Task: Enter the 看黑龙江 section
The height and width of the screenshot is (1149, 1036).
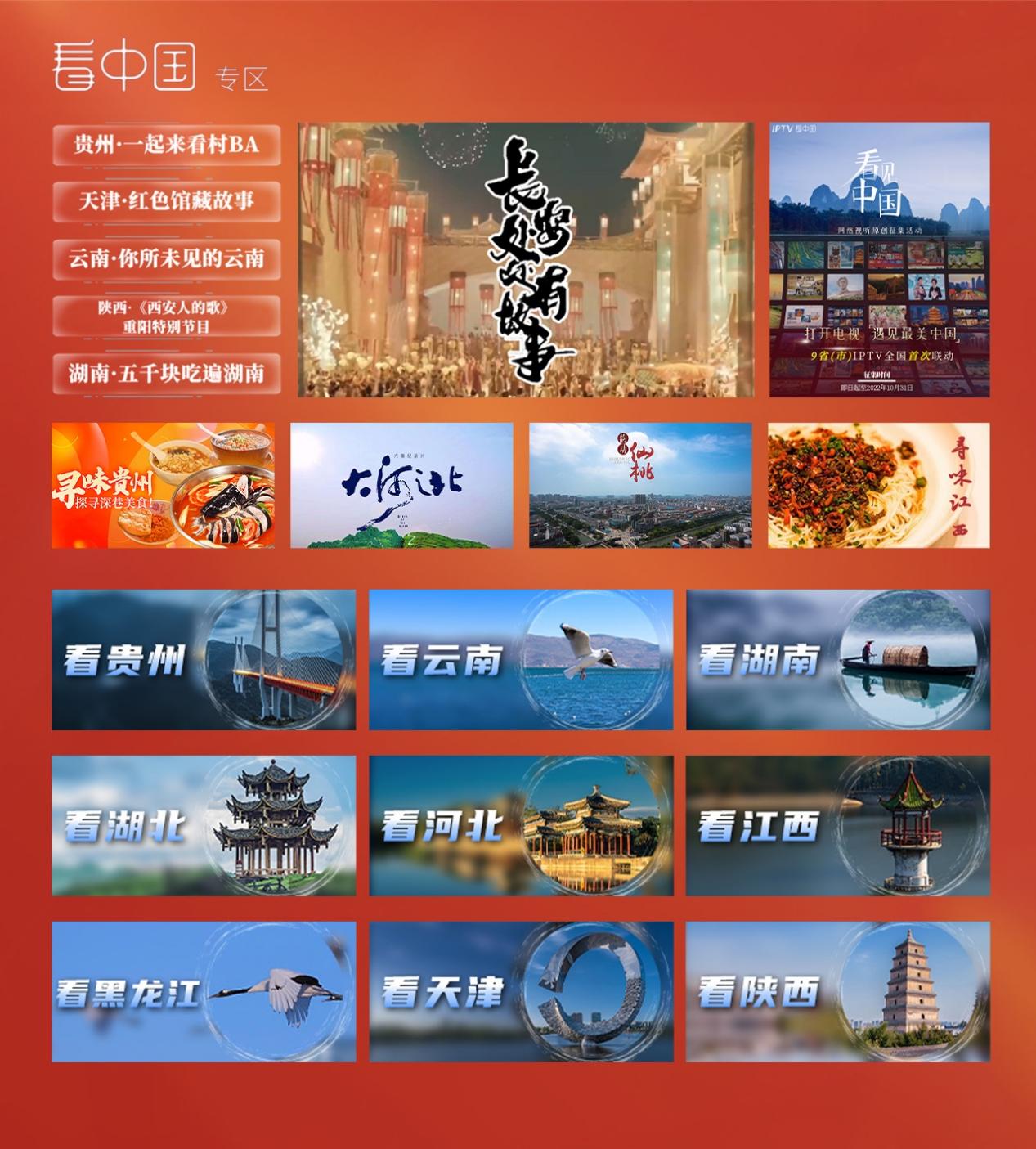Action: point(204,992)
